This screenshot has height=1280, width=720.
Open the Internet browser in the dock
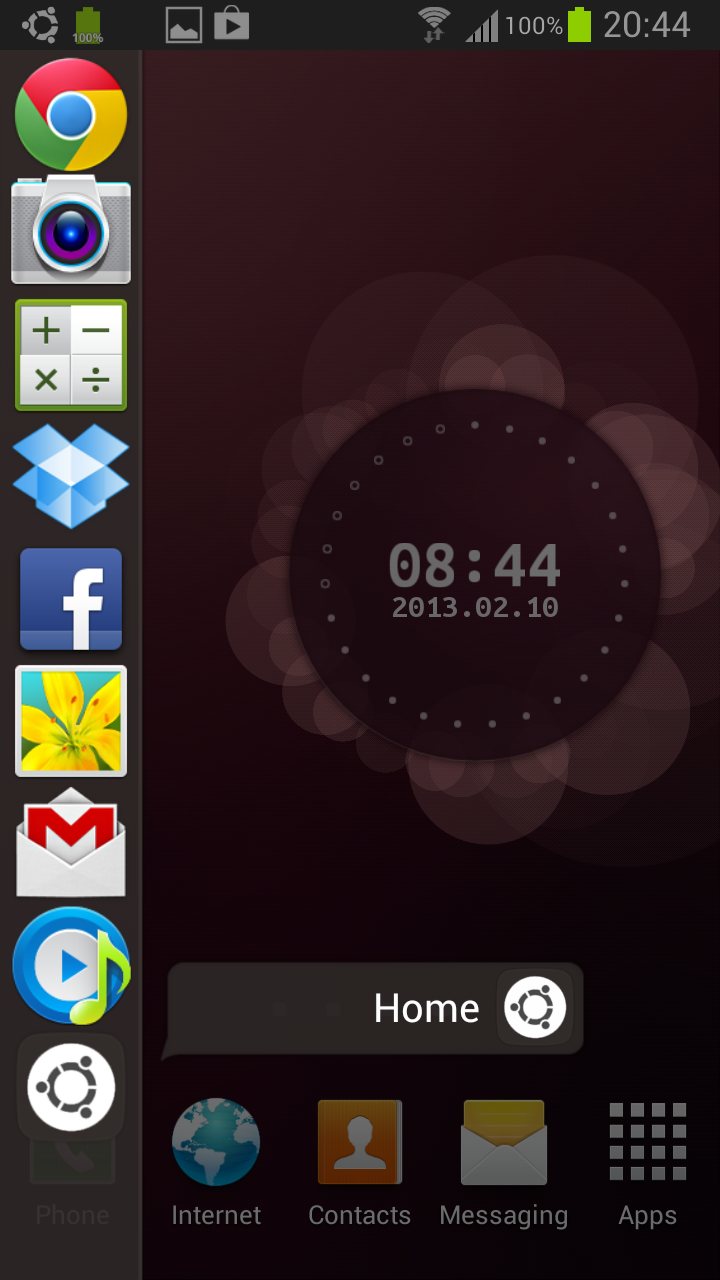pyautogui.click(x=216, y=1160)
